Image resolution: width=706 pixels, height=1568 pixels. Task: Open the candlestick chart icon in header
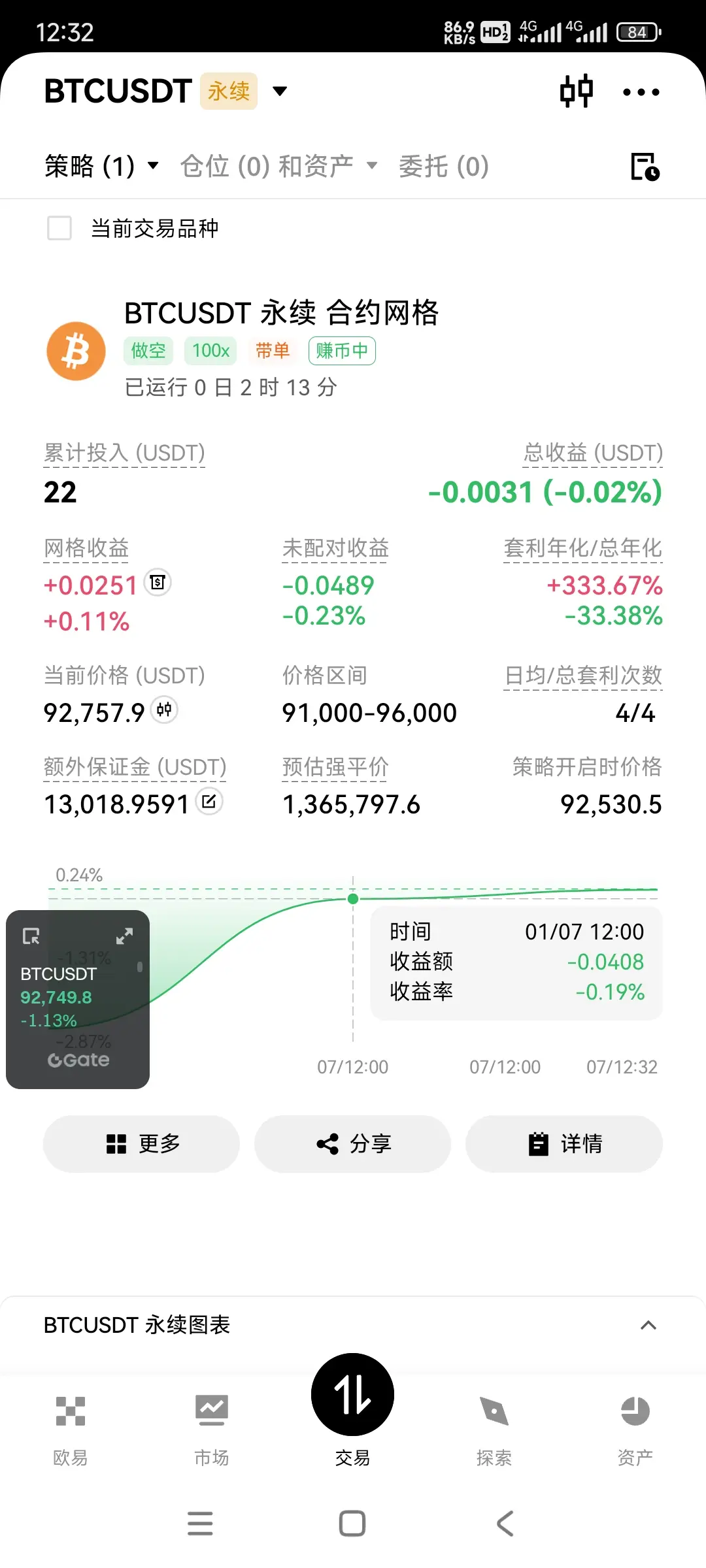(576, 91)
